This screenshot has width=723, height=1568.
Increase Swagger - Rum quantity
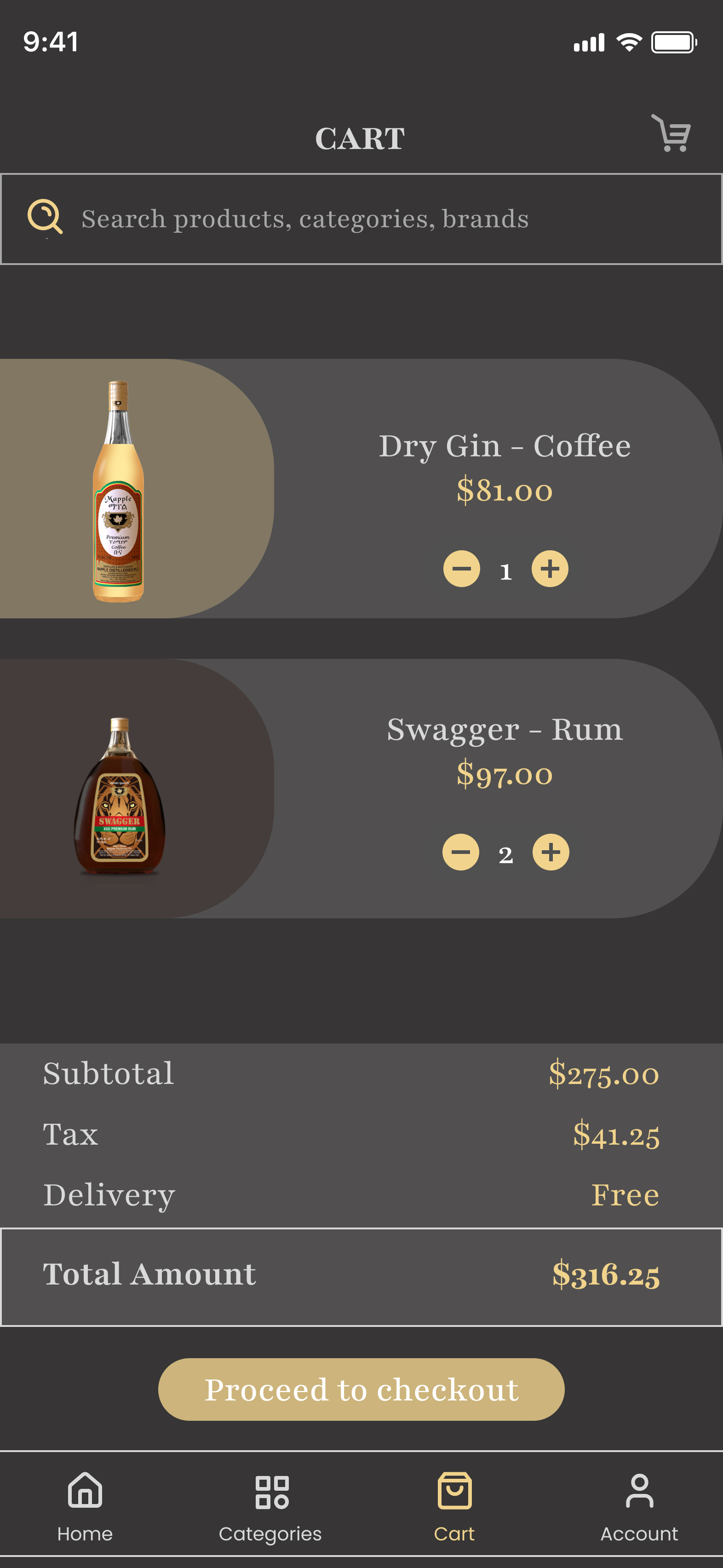[551, 852]
